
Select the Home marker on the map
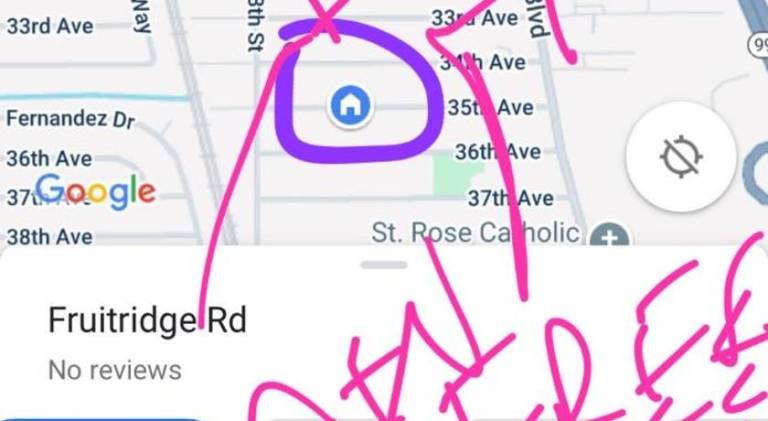click(350, 104)
